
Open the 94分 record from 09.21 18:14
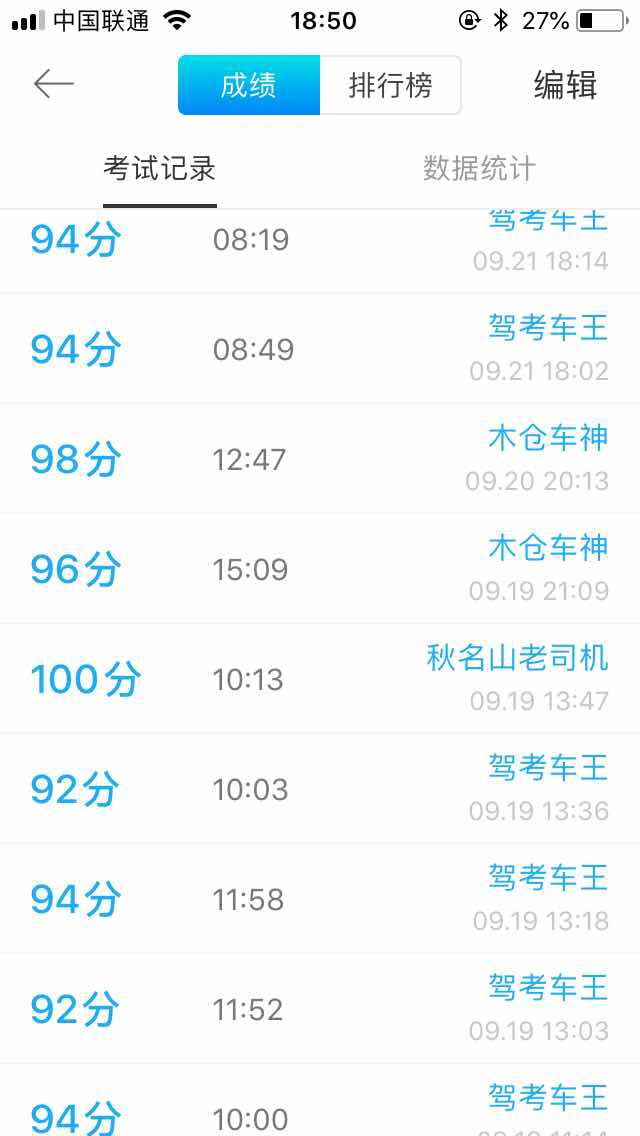pyautogui.click(x=320, y=251)
